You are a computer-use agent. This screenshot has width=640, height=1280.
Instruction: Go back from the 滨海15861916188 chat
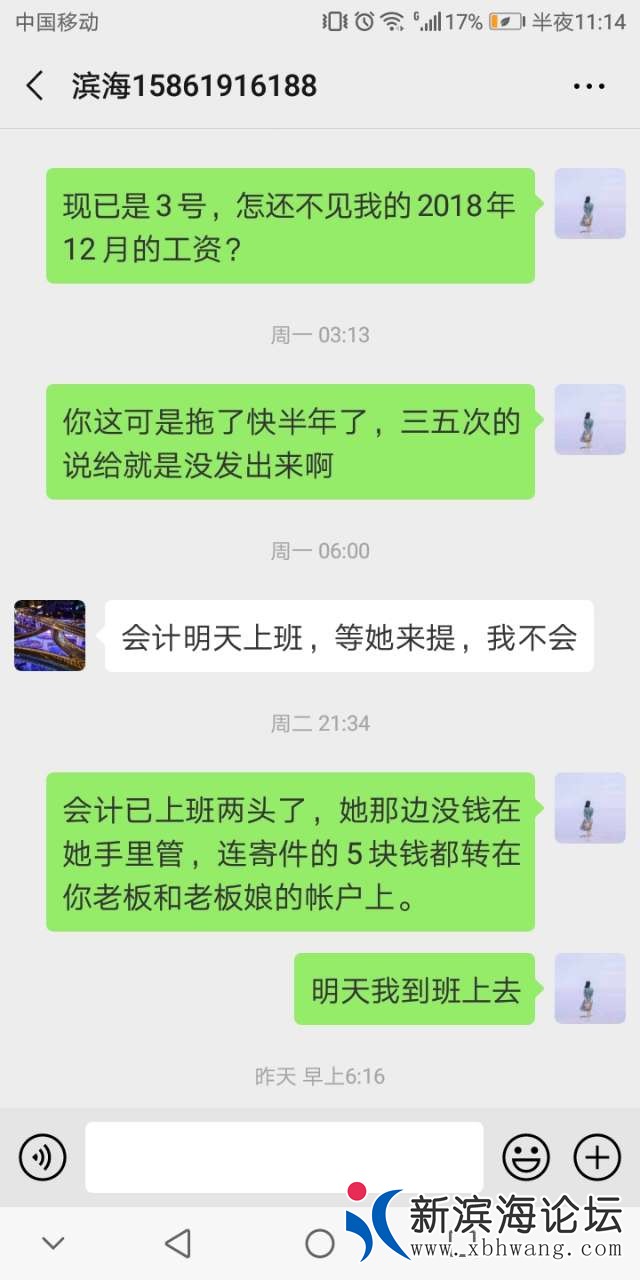(35, 86)
